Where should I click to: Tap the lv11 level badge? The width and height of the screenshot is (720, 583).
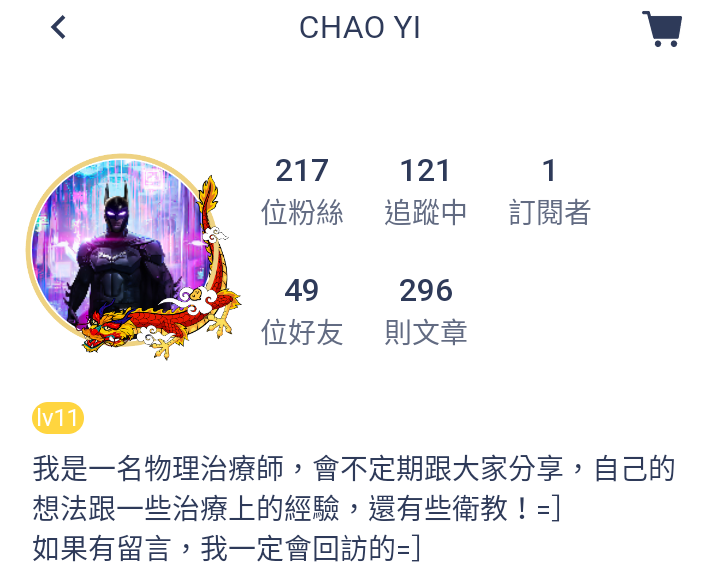tap(57, 418)
